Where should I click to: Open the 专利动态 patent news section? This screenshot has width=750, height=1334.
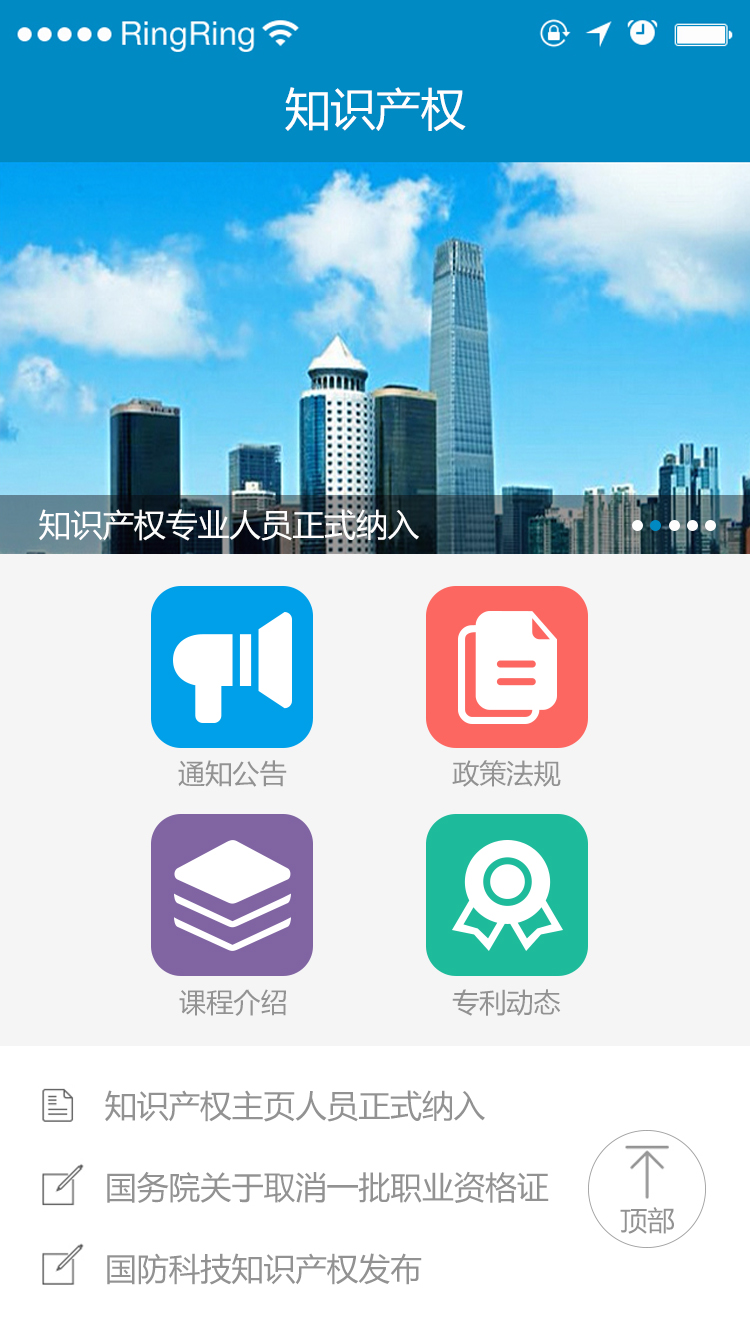(507, 895)
